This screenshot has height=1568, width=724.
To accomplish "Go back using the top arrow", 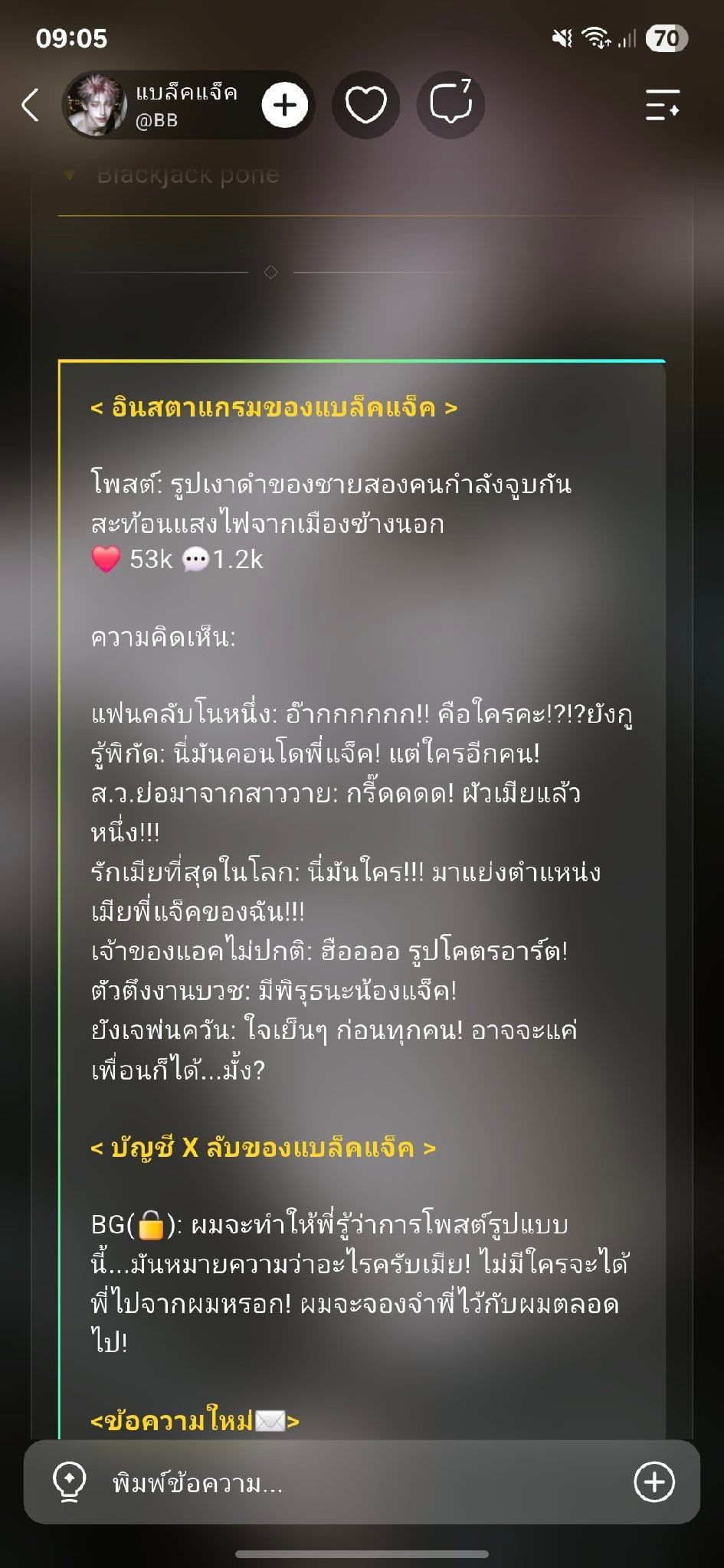I will tap(30, 105).
